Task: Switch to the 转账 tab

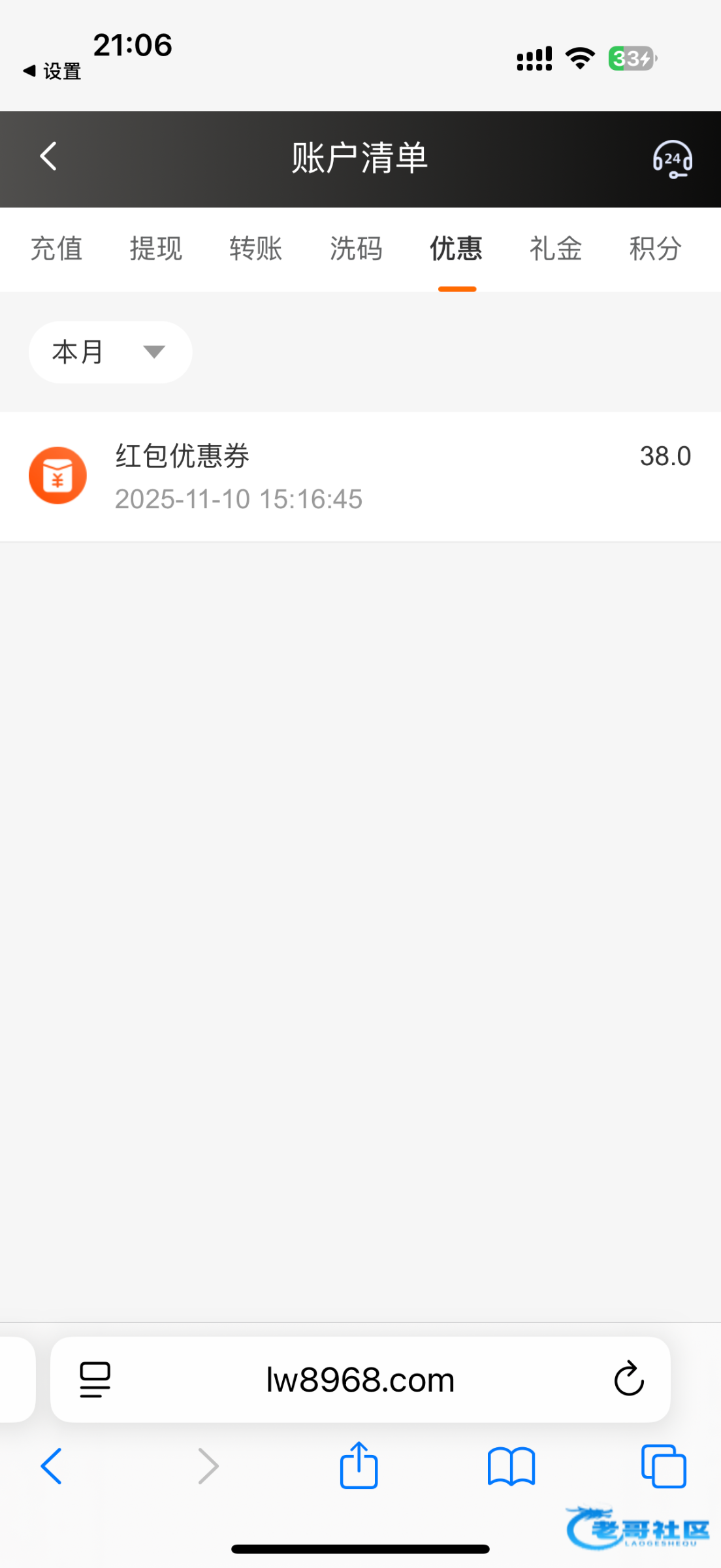Action: click(x=256, y=249)
